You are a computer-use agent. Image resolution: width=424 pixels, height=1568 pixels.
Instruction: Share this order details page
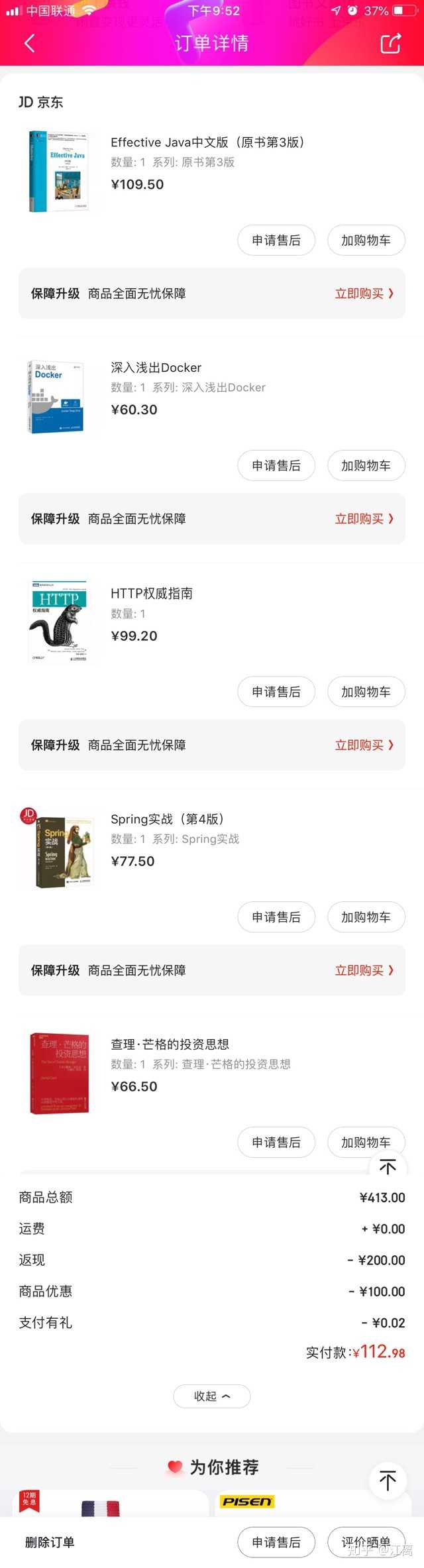tap(390, 44)
